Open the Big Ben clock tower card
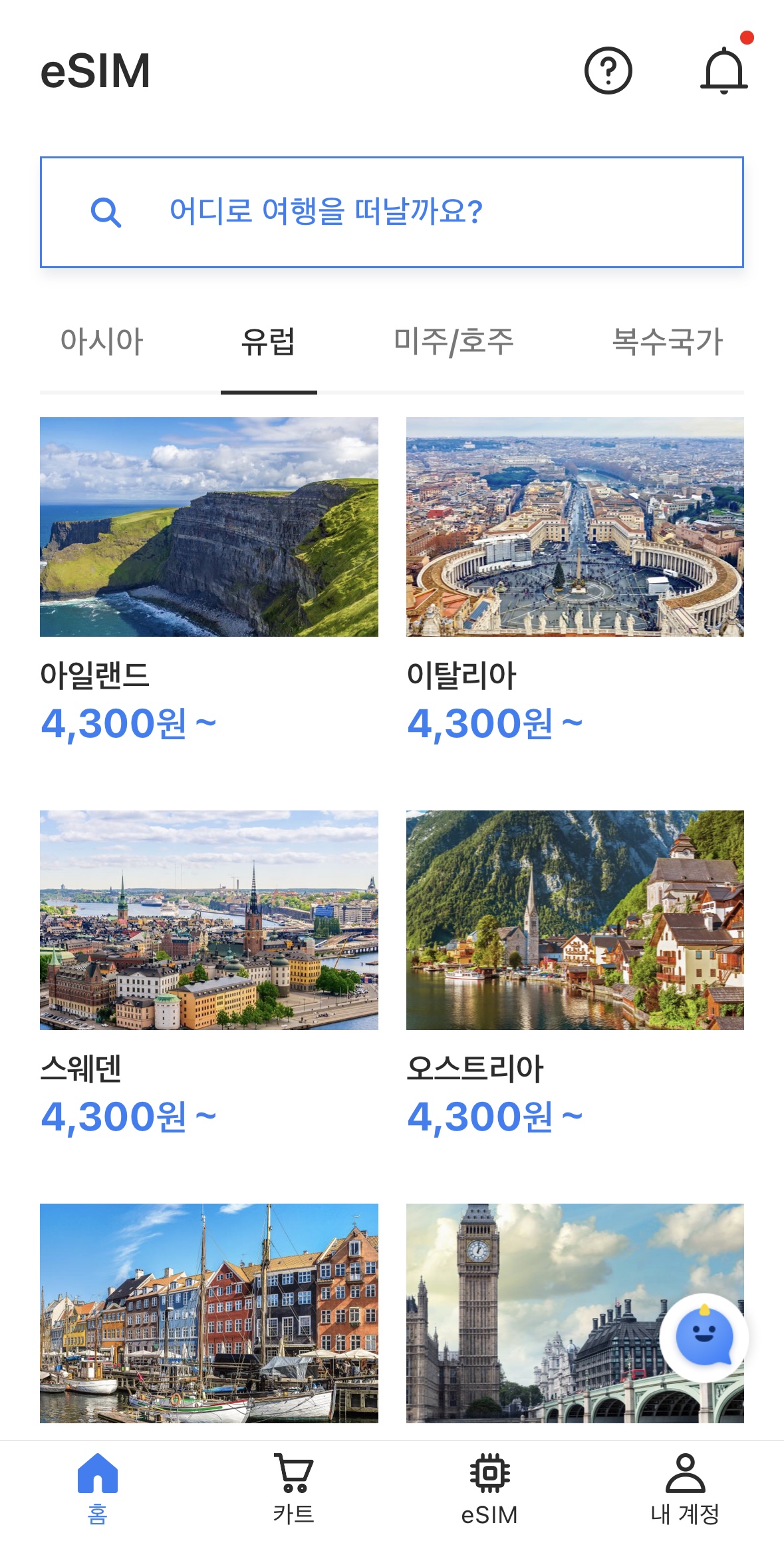Image resolution: width=784 pixels, height=1547 pixels. [x=532, y=1312]
